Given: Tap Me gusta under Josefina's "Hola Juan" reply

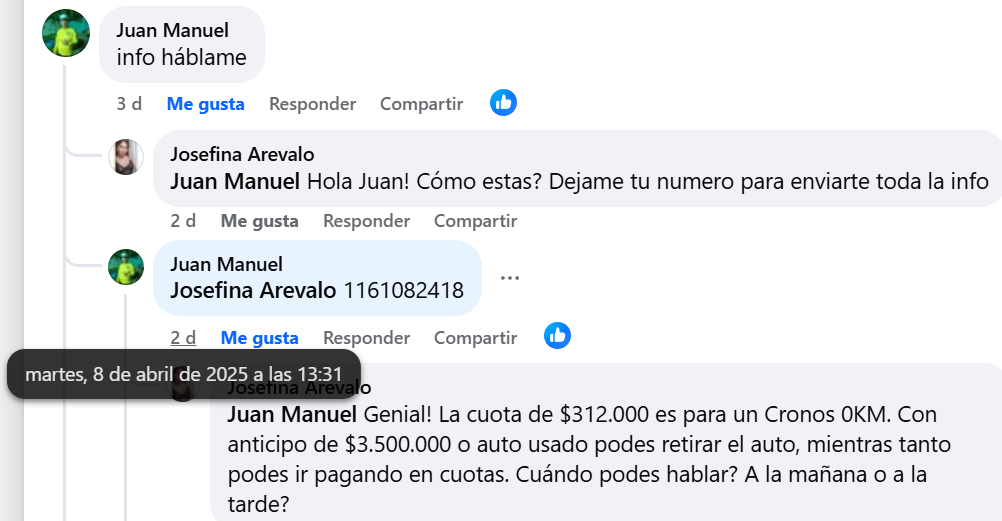Looking at the screenshot, I should point(259,221).
